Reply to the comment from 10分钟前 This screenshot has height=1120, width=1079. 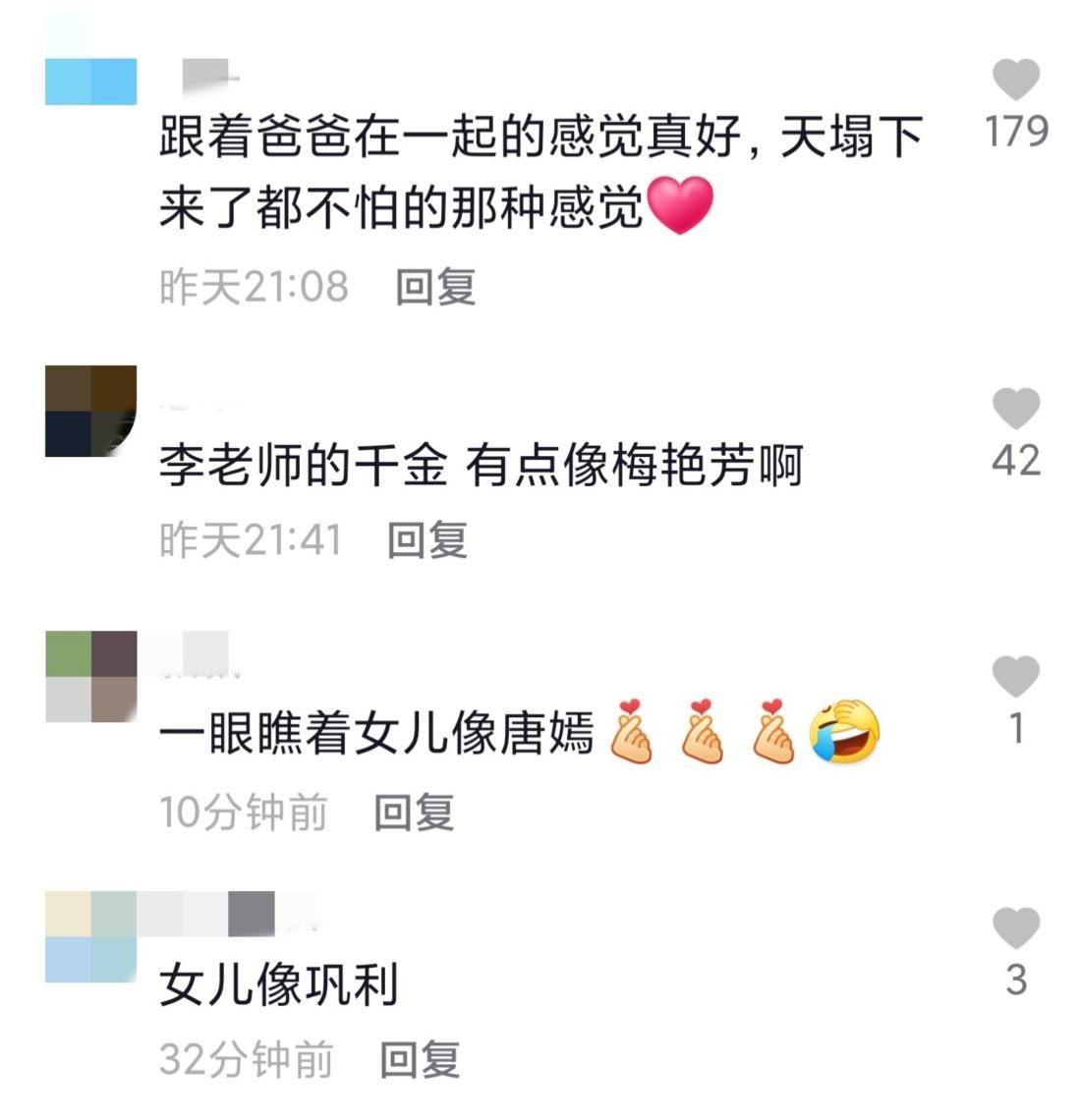click(414, 812)
